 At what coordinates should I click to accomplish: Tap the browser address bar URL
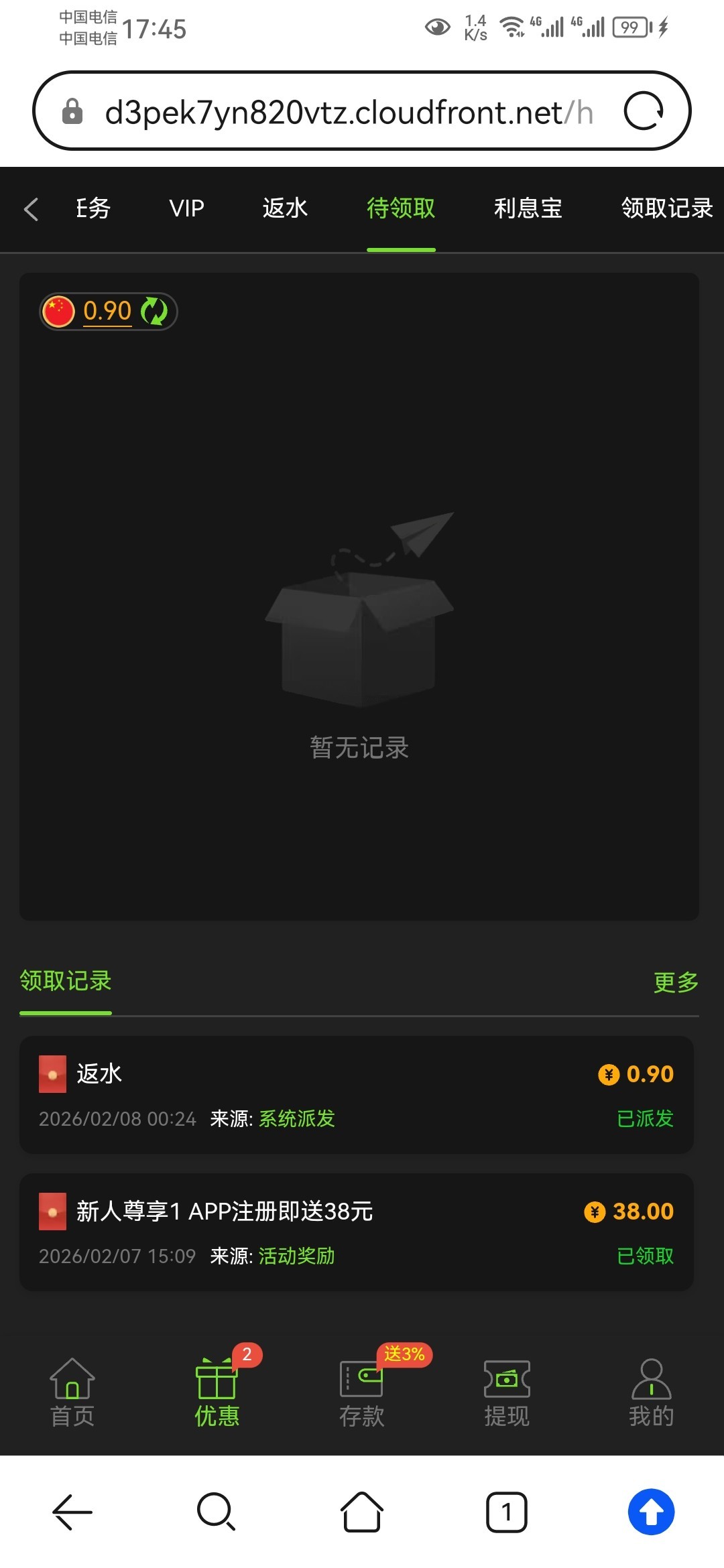coord(349,112)
